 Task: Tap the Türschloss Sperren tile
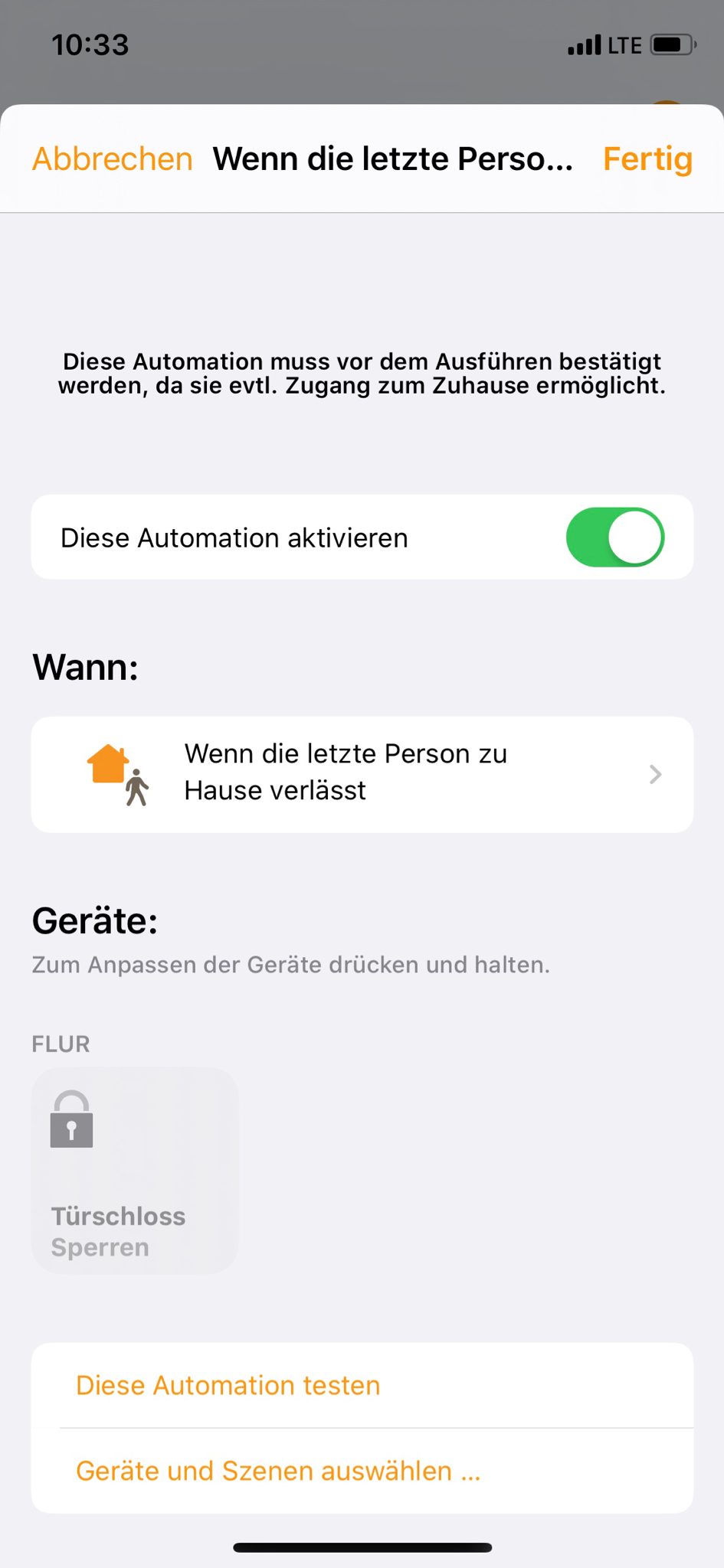[x=135, y=1170]
